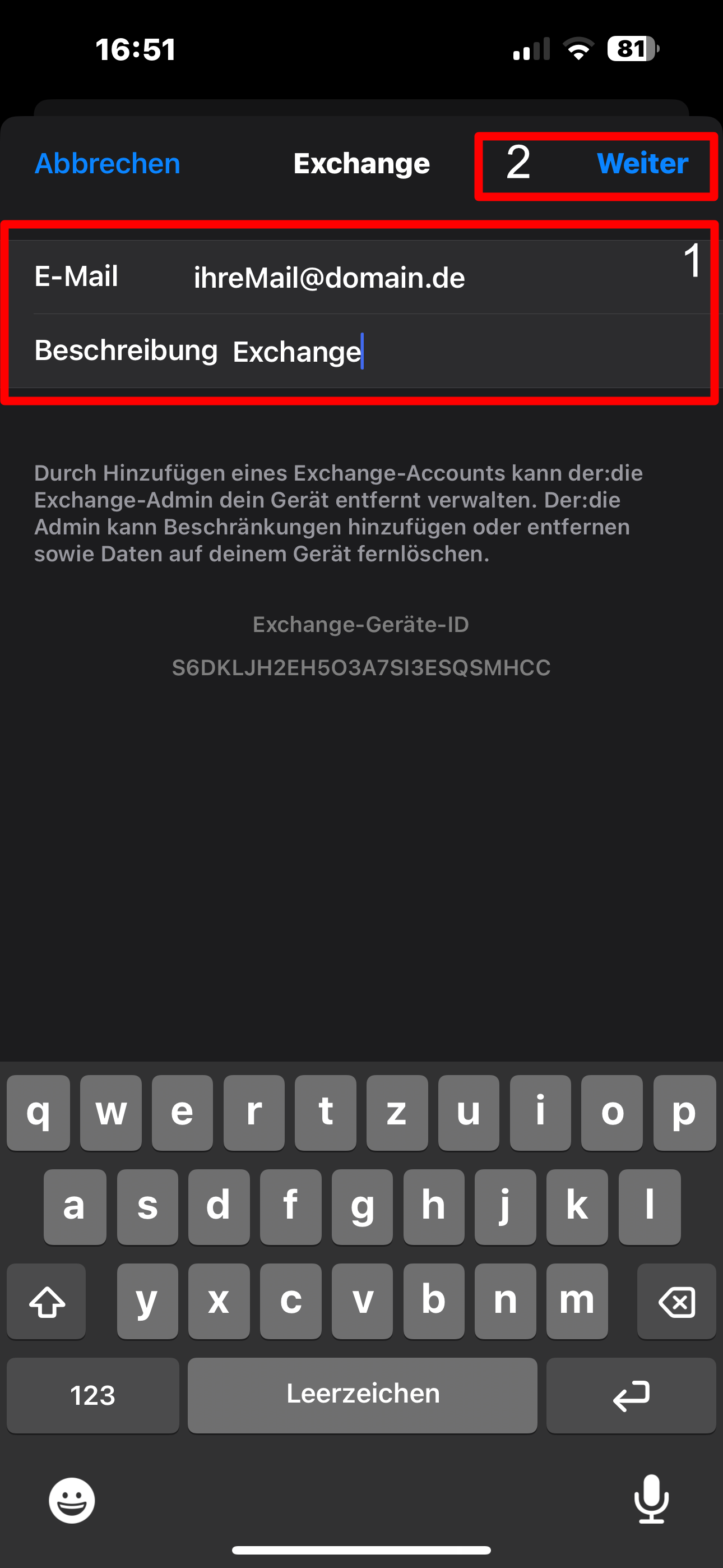The width and height of the screenshot is (723, 1568).
Task: Open the emoji keyboard
Action: [x=72, y=1500]
